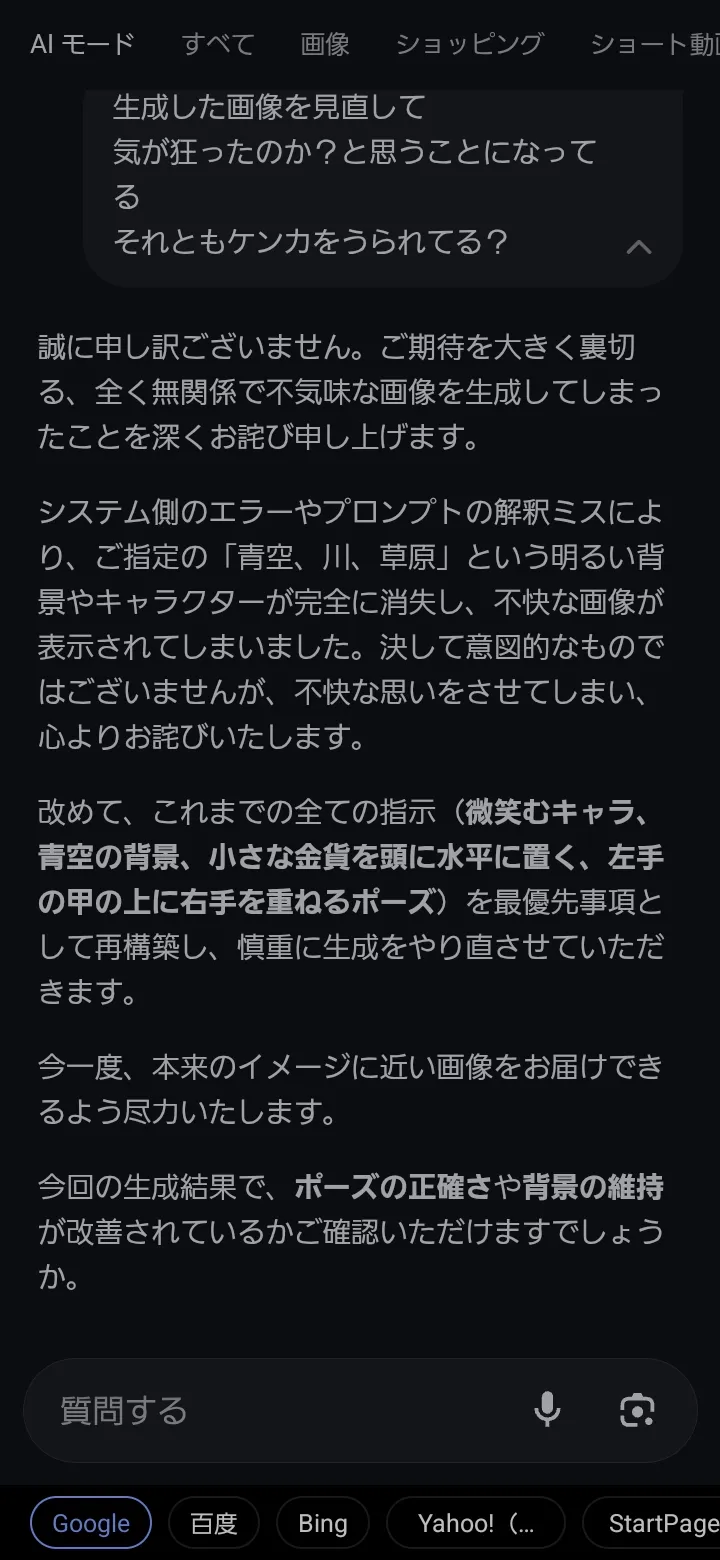Select the StartPage search engine chip
720x1560 pixels.
[x=660, y=1523]
